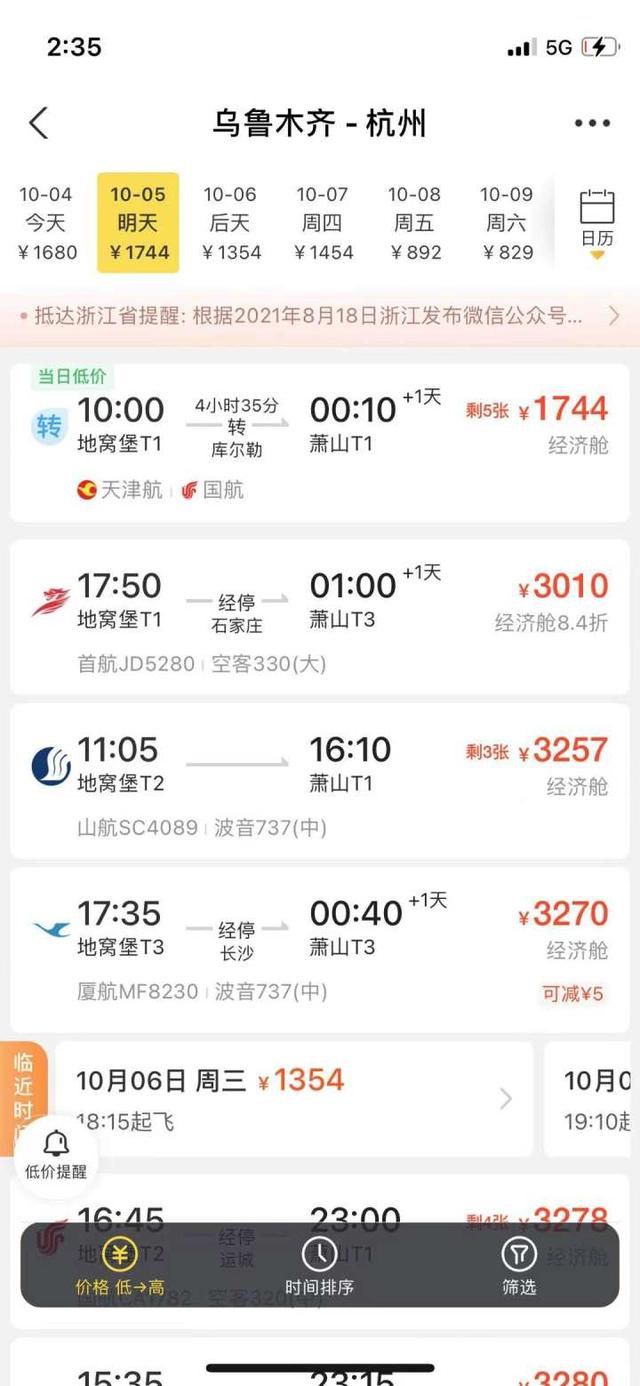Select the 10-04 today date tab
The image size is (640, 1386).
(47, 223)
